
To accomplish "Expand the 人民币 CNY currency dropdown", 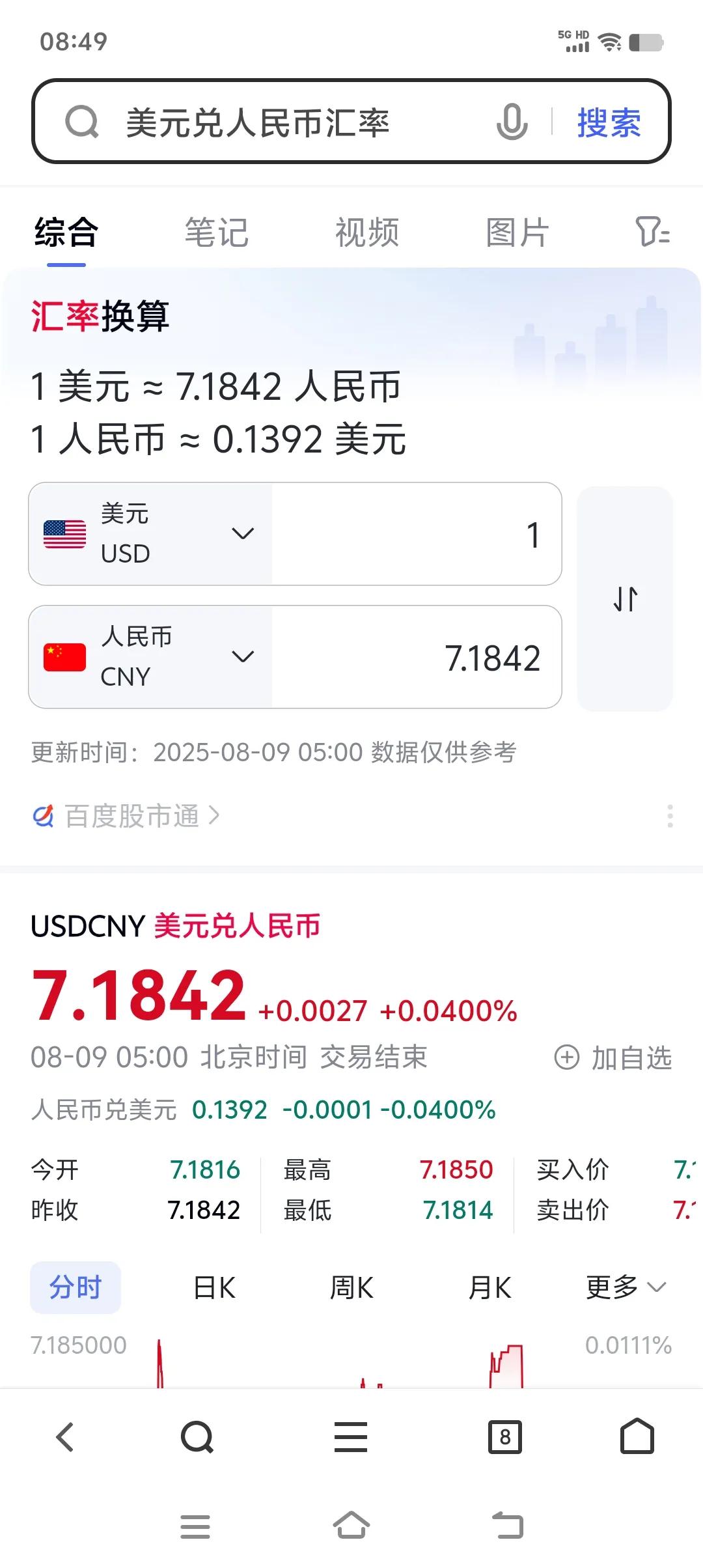I will (150, 657).
